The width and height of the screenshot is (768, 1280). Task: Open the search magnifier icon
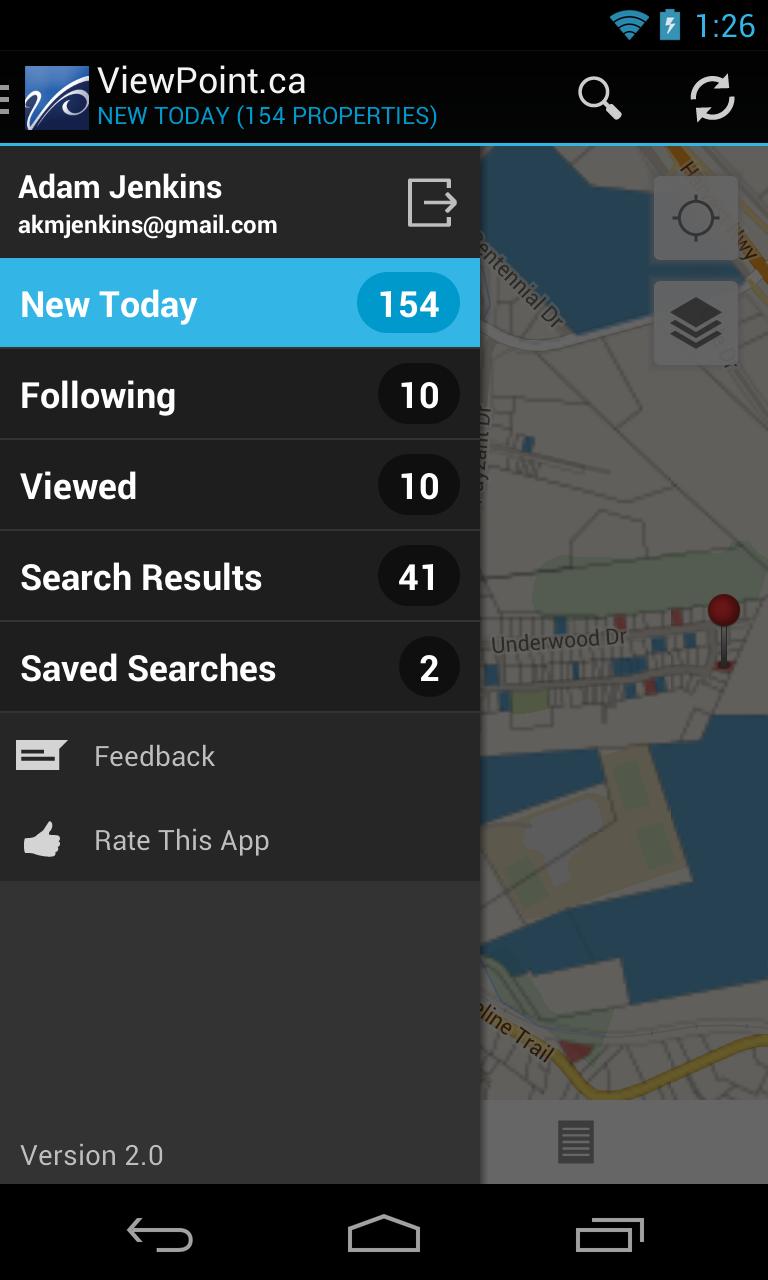599,98
